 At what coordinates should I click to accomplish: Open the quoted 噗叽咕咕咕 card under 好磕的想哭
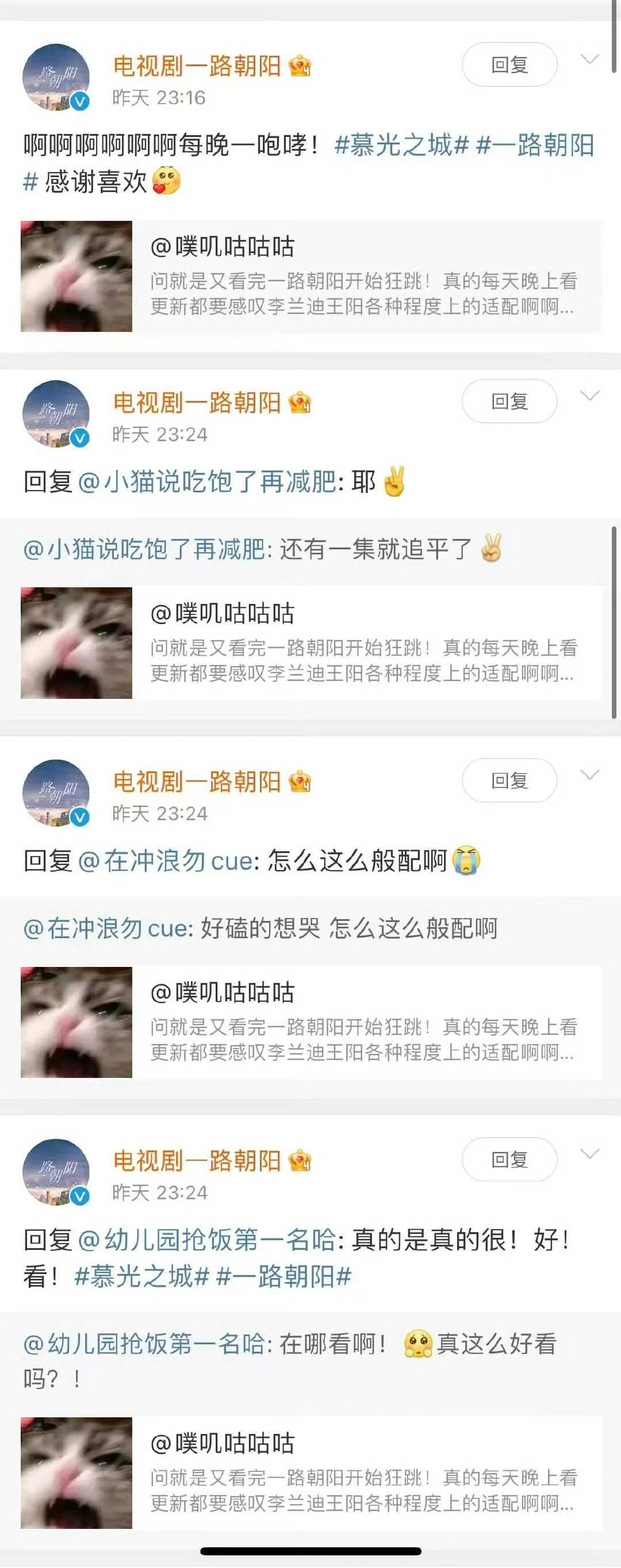tap(310, 1022)
